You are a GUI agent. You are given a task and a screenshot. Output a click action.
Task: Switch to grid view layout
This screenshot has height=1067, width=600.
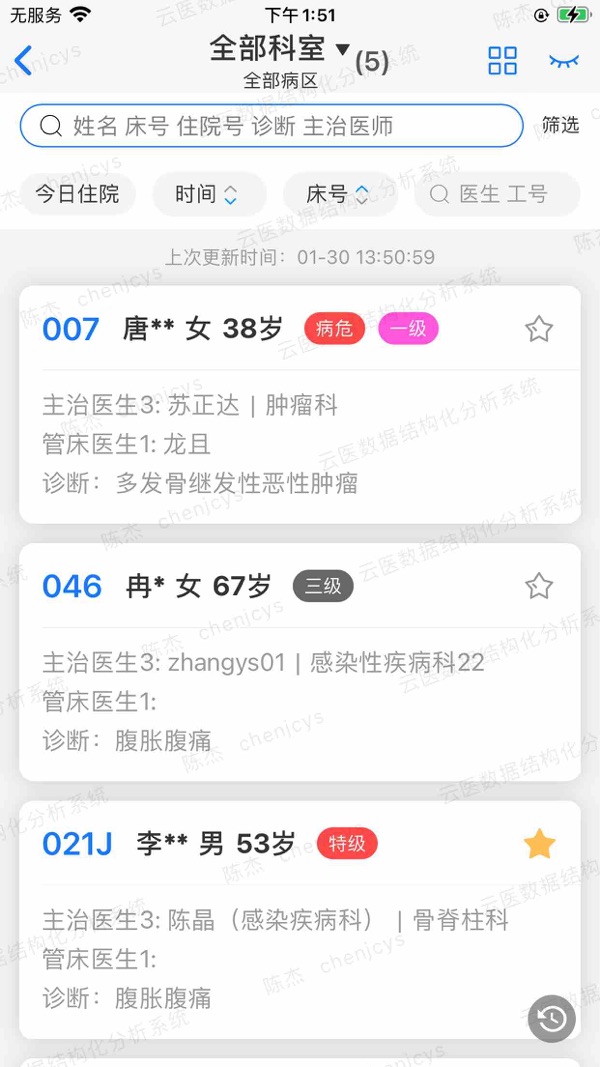[502, 61]
